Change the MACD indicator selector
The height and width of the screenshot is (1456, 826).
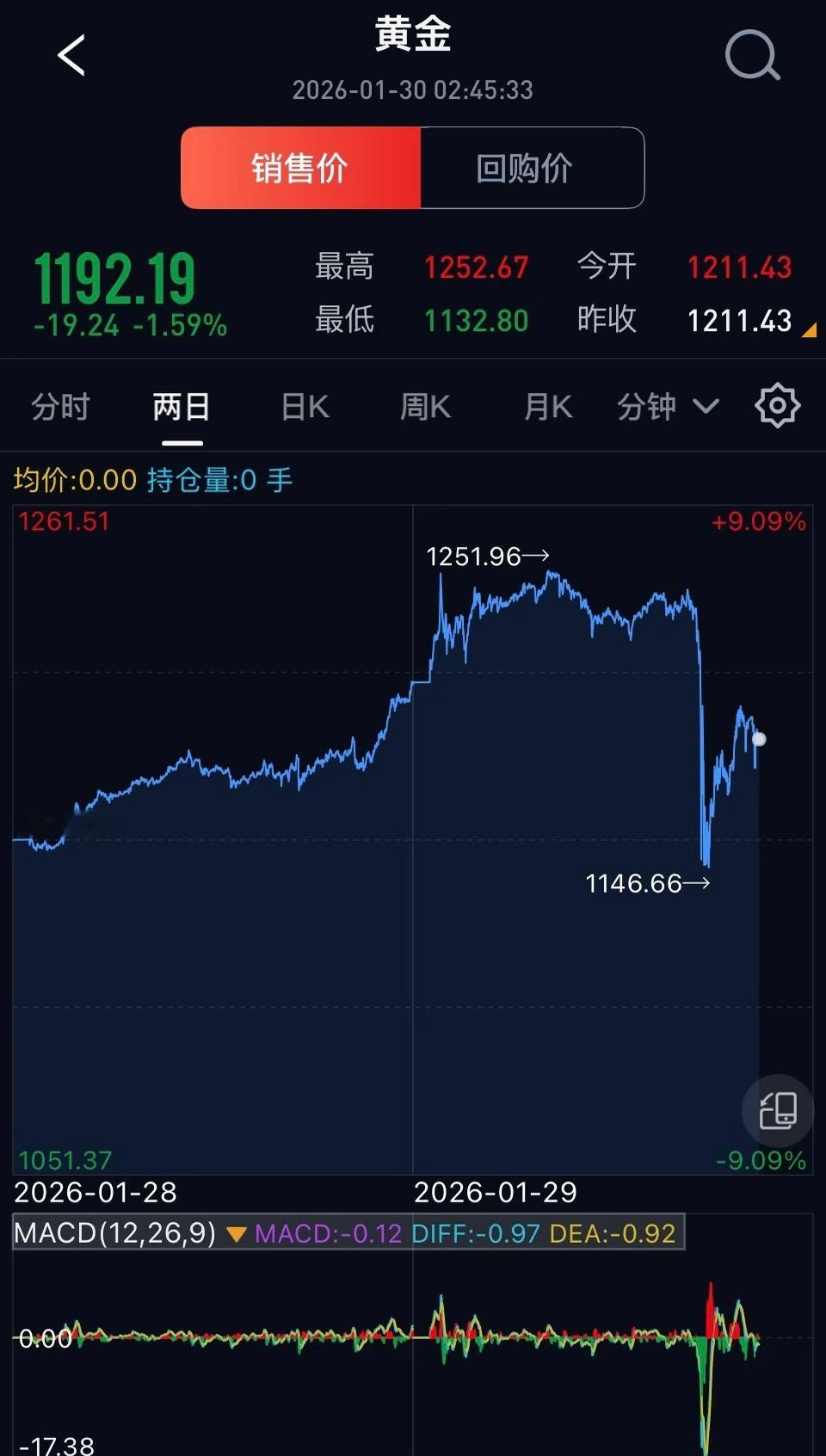click(x=131, y=1233)
